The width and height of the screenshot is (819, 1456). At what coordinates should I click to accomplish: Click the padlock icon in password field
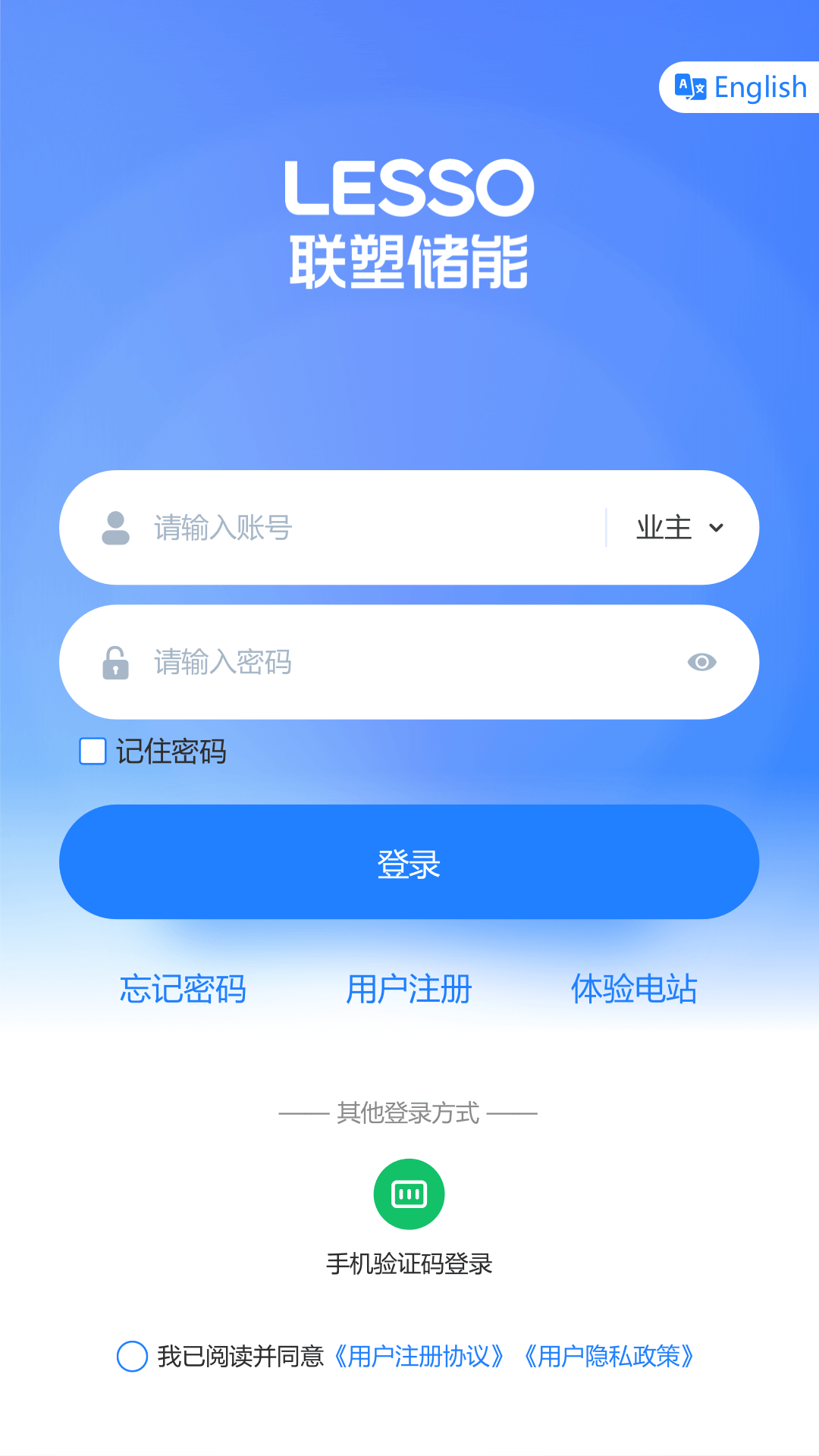(x=115, y=662)
